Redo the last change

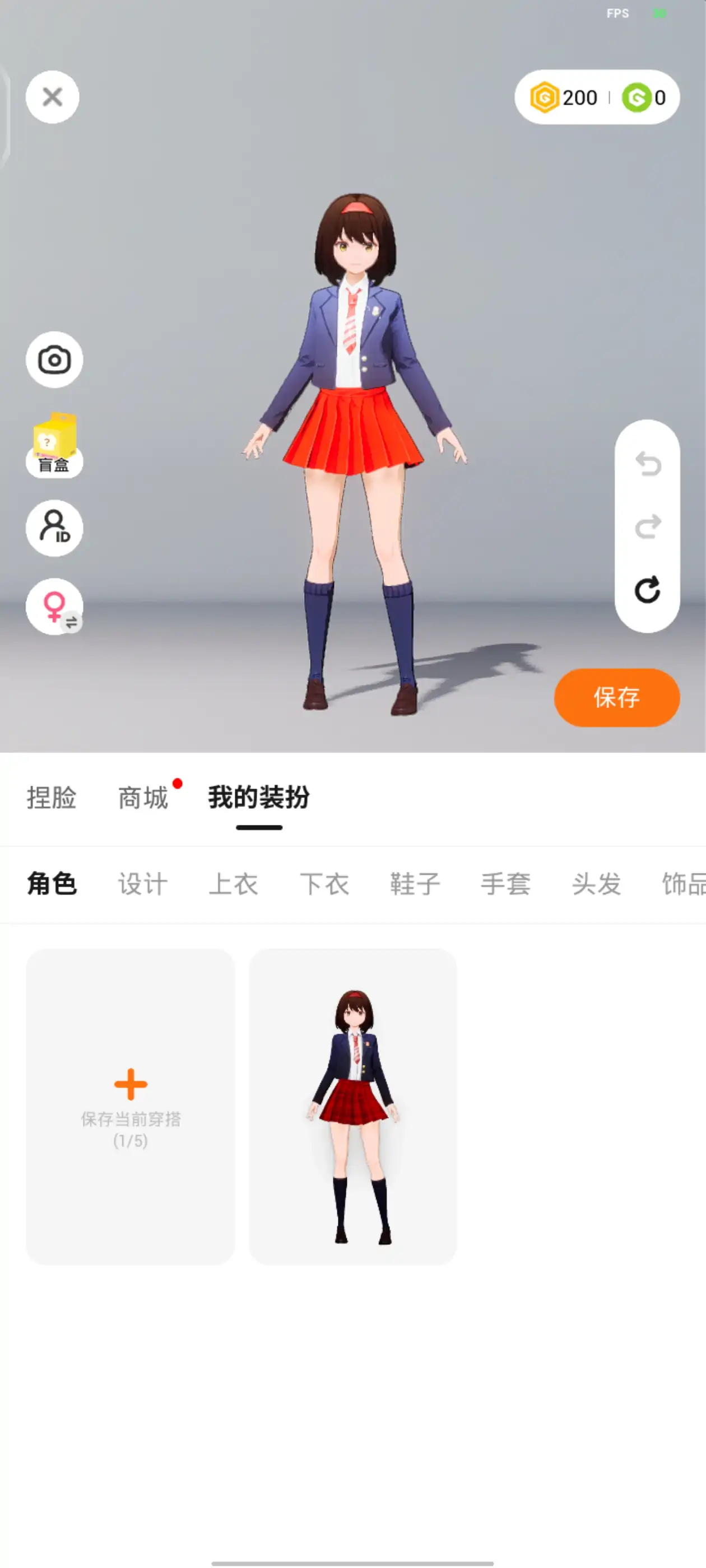point(647,526)
